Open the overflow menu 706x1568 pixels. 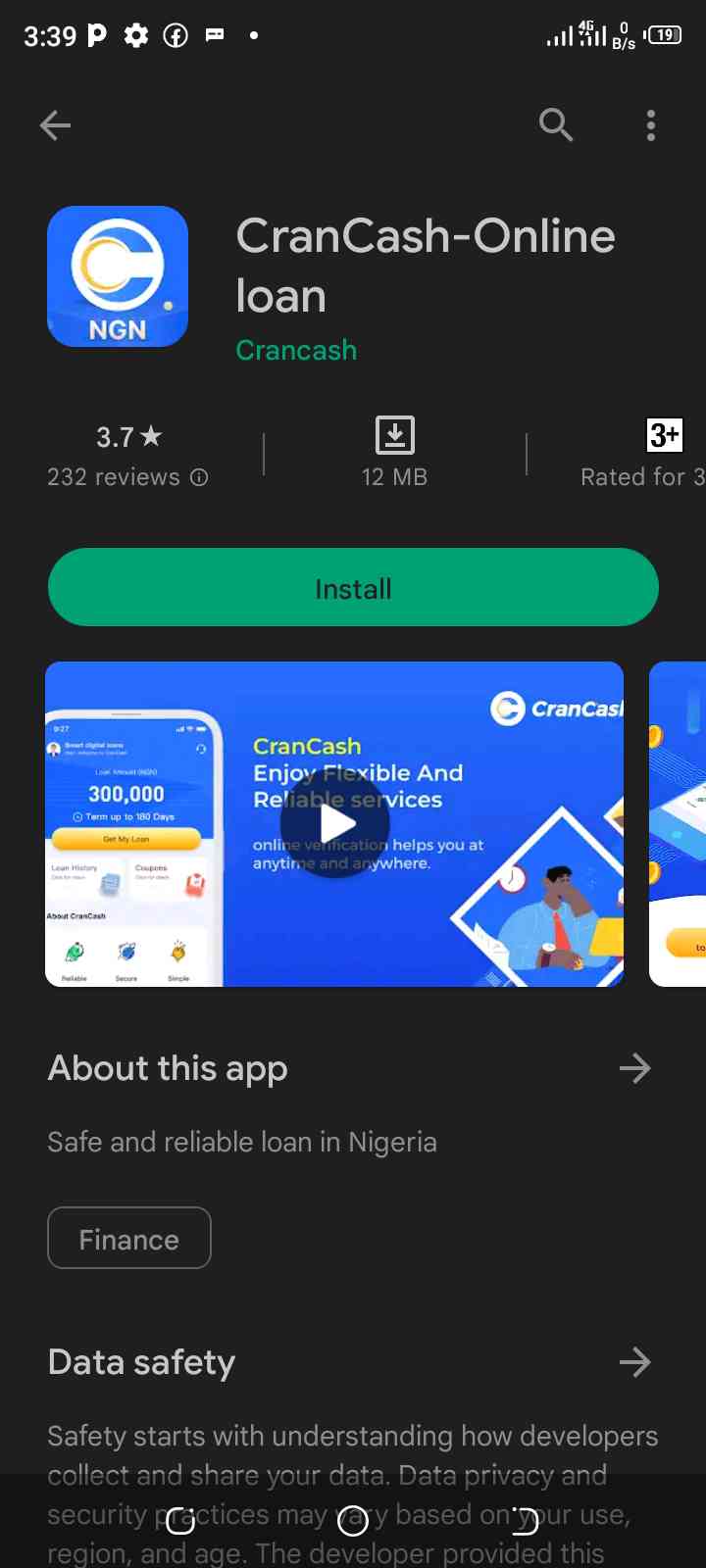click(650, 125)
